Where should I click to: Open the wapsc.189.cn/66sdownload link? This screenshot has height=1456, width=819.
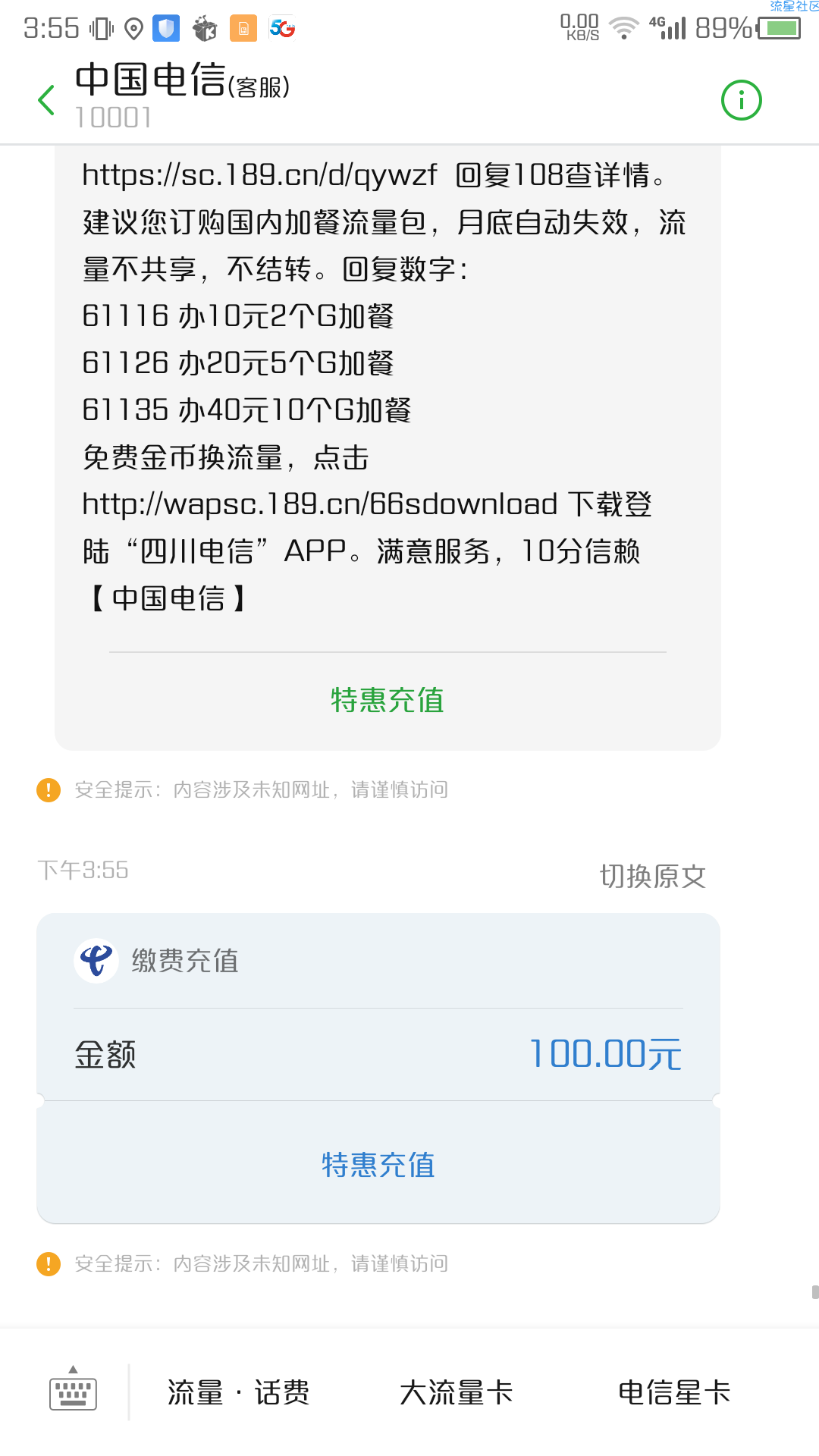pos(320,504)
